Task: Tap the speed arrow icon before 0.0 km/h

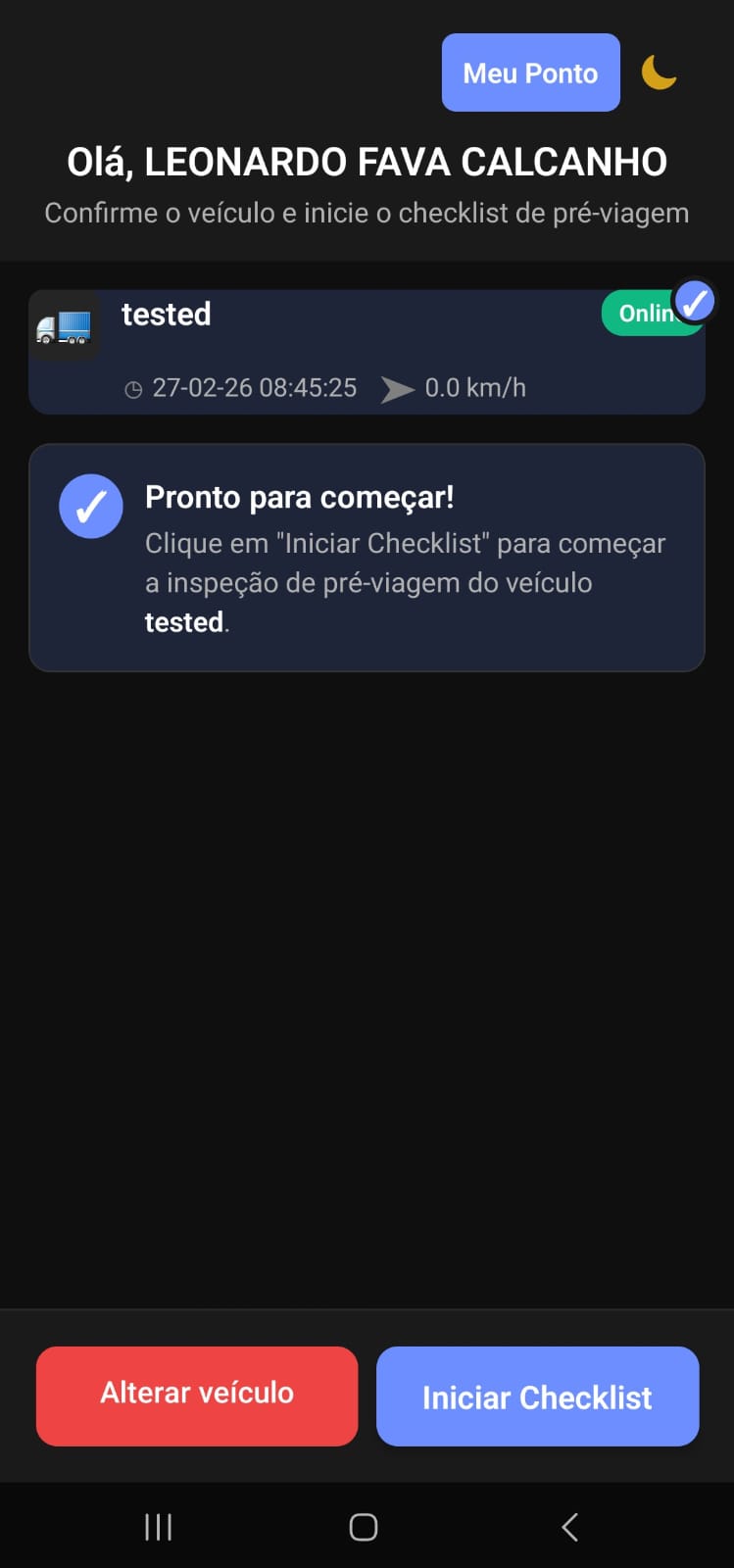Action: click(399, 388)
